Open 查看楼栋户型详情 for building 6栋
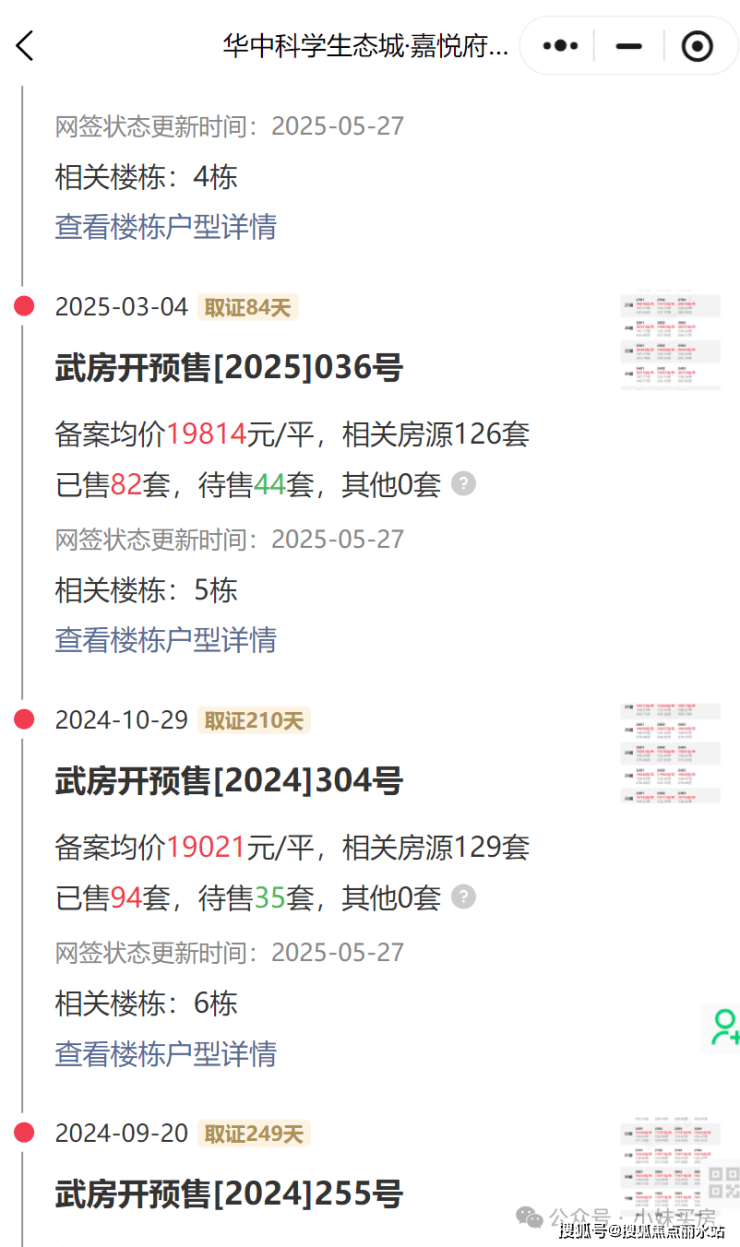The width and height of the screenshot is (740, 1247). pos(165,1053)
